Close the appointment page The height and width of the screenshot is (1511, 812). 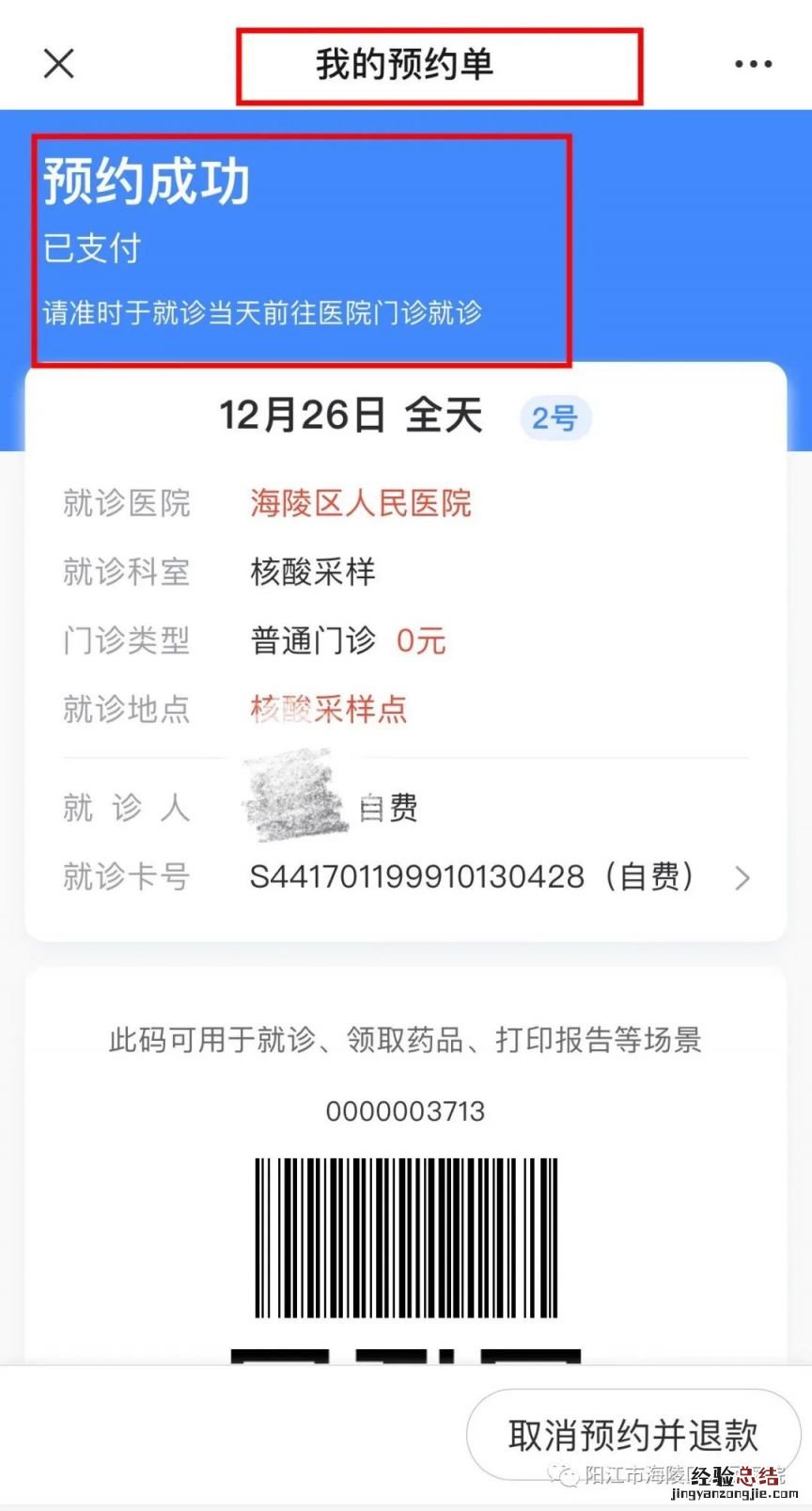coord(58,64)
